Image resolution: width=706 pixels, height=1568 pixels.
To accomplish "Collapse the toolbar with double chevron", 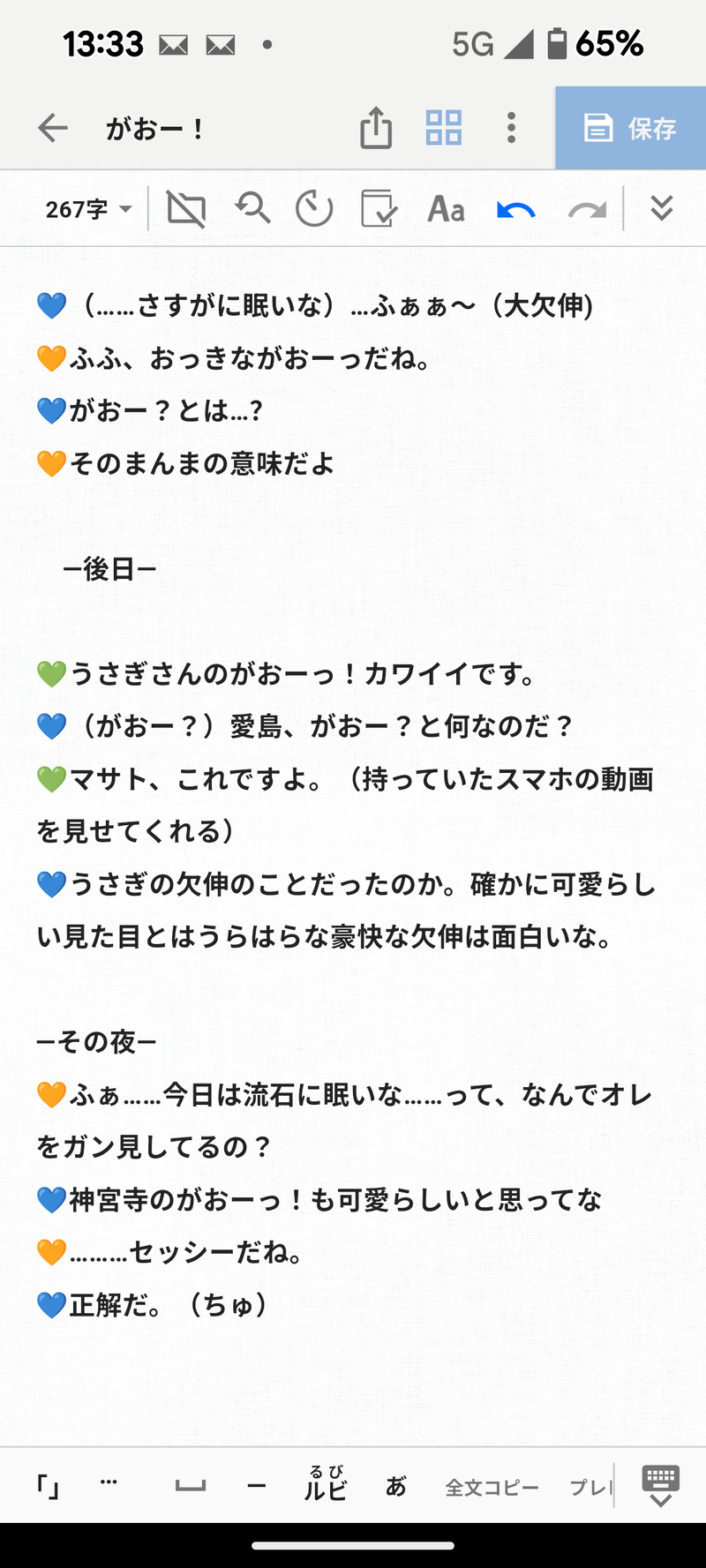I will pos(662,208).
